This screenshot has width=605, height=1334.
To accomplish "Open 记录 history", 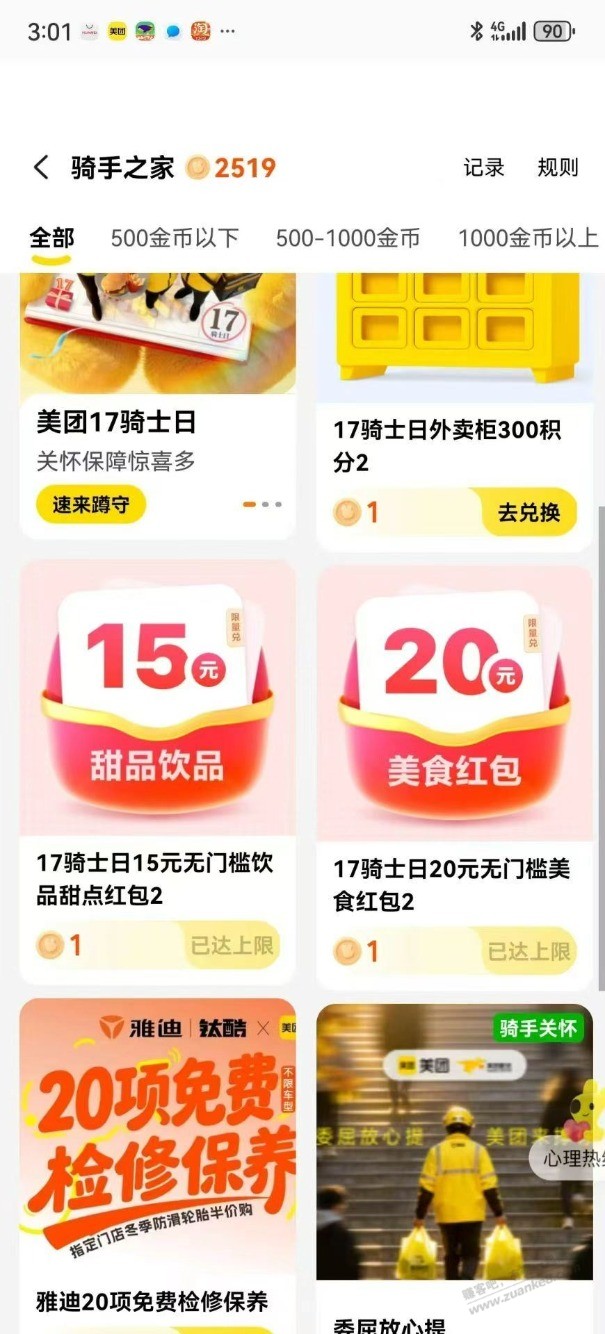I will click(484, 167).
